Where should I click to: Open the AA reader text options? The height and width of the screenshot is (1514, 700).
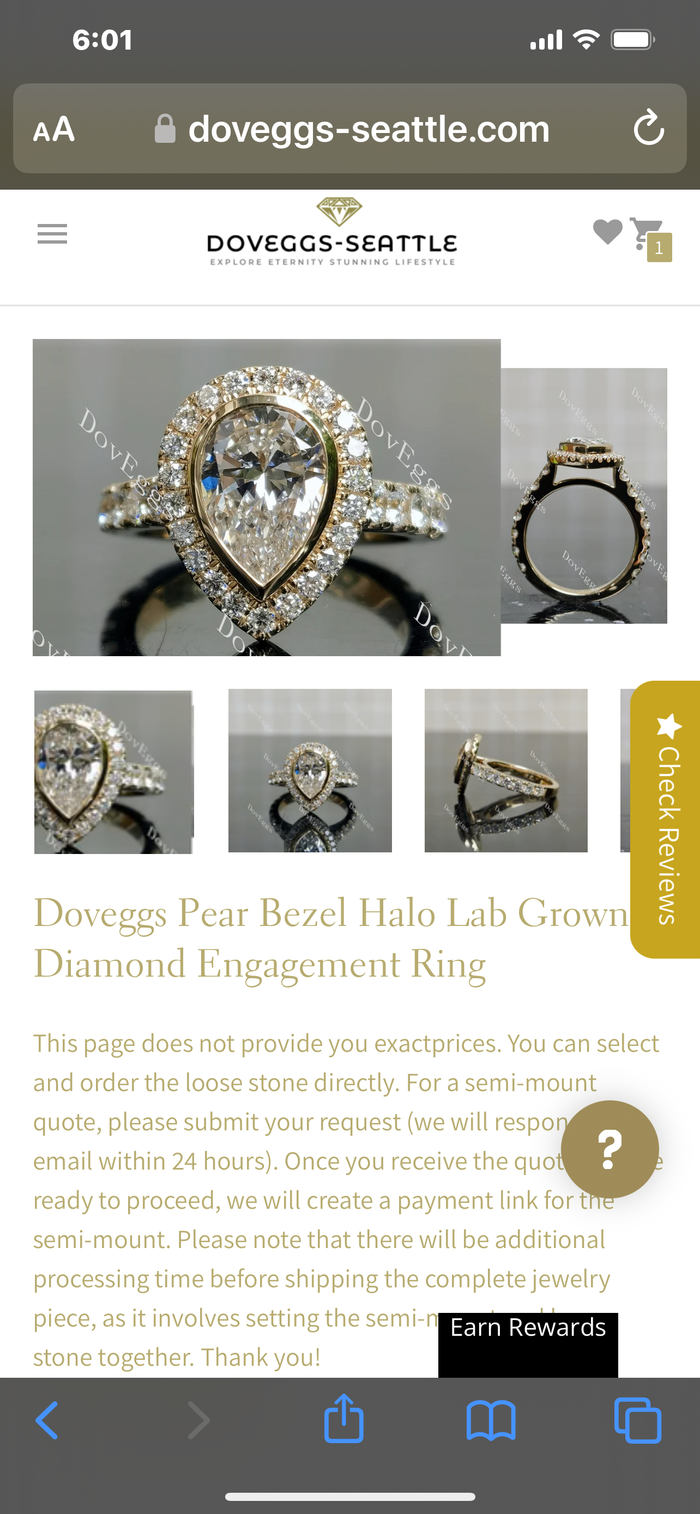[x=54, y=130]
